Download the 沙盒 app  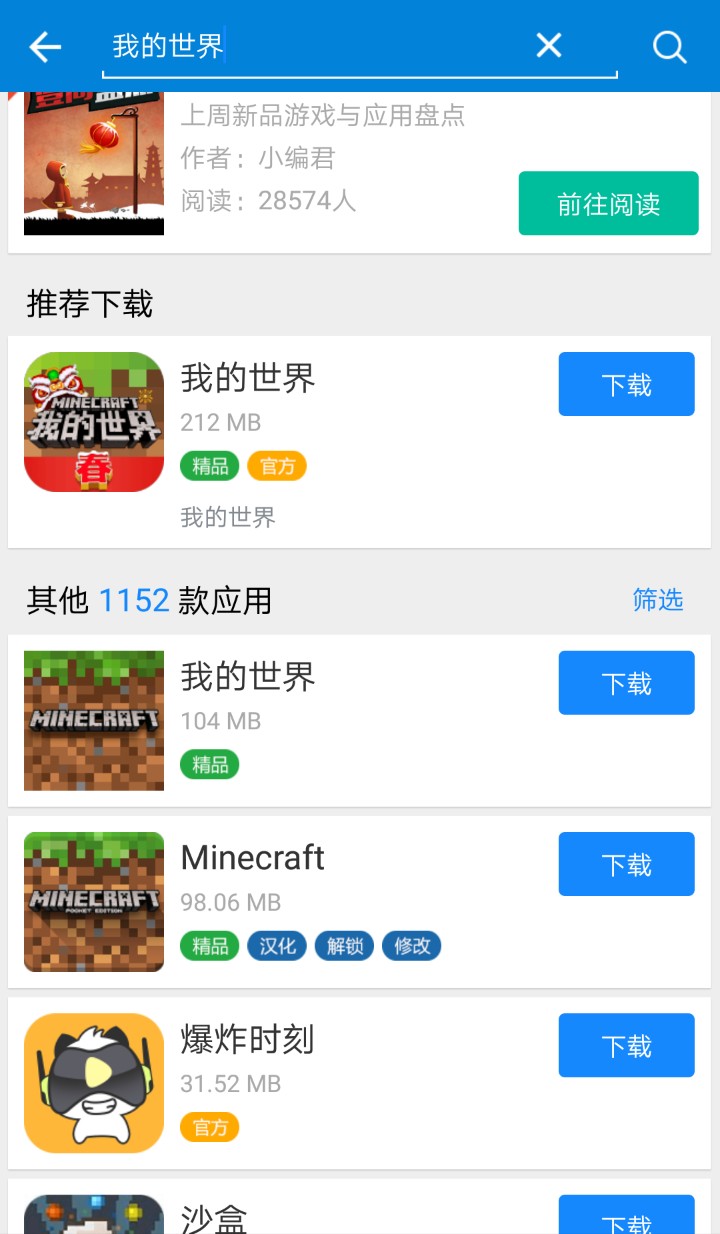(x=626, y=1220)
